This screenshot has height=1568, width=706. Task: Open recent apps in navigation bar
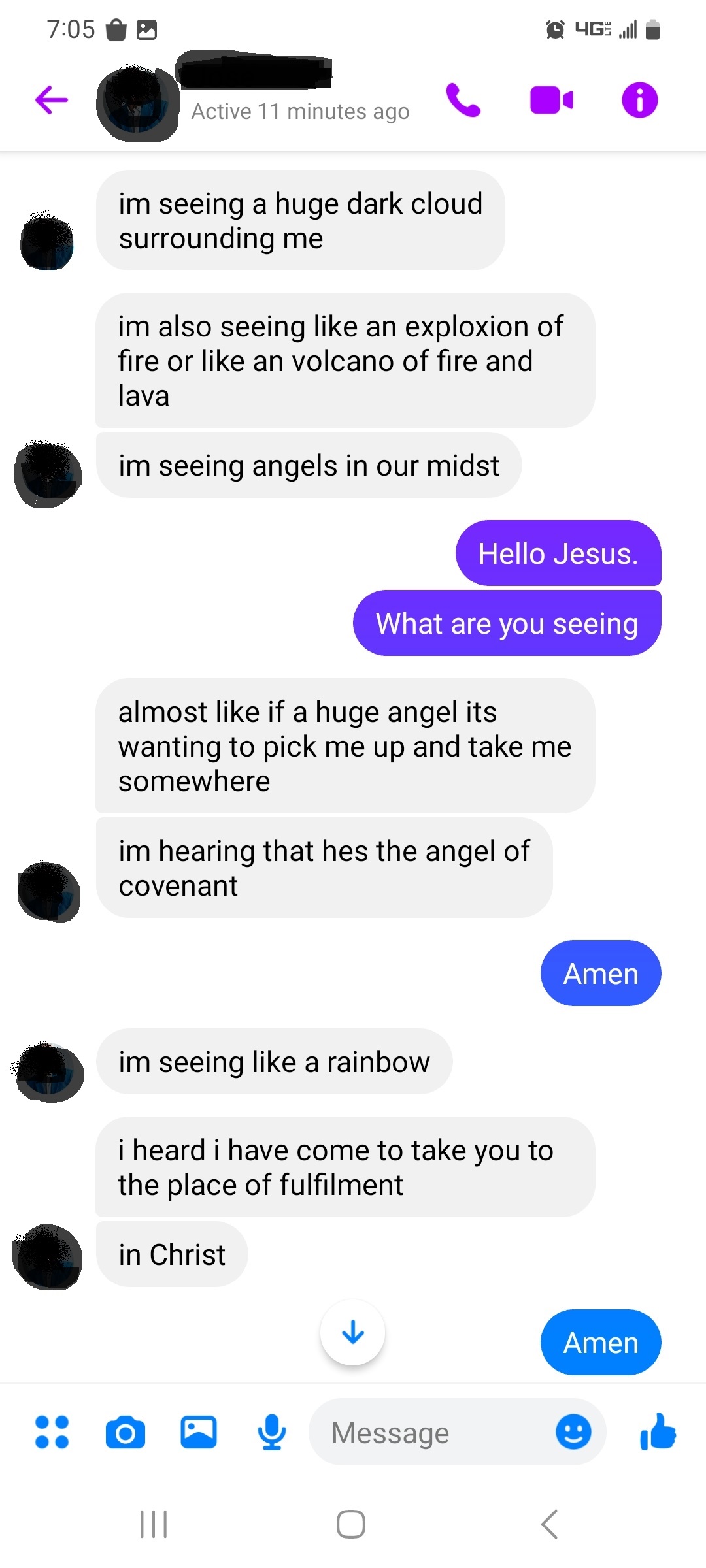tap(154, 1524)
